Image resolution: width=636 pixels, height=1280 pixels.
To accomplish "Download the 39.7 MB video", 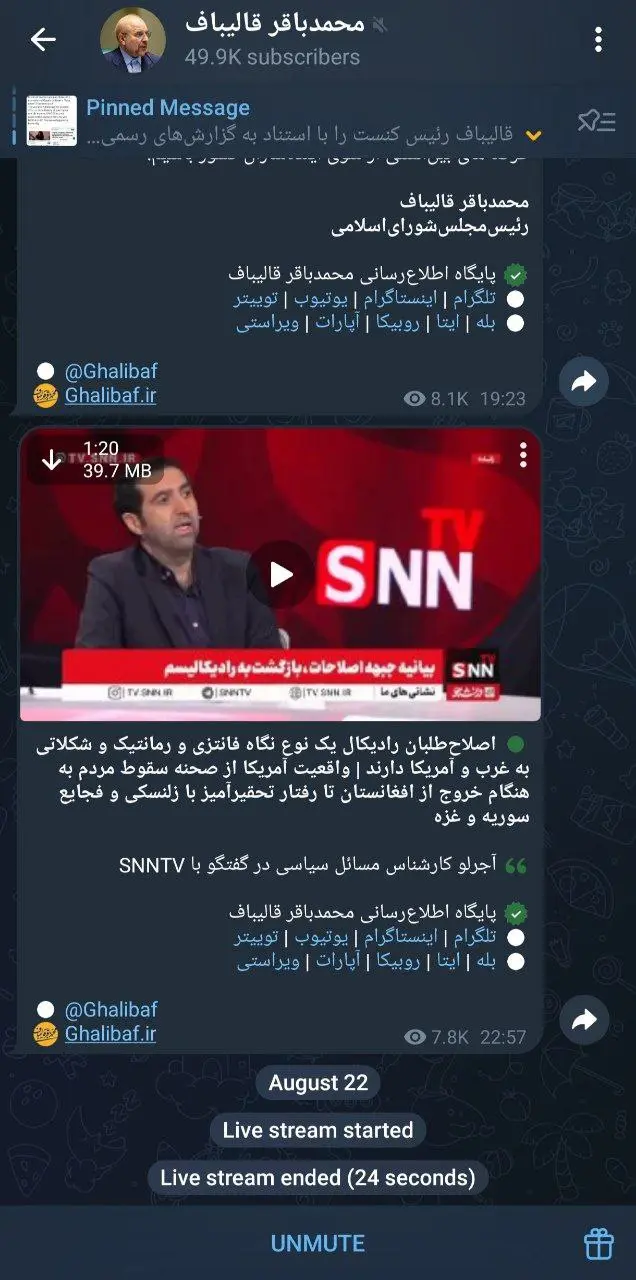I will [52, 459].
